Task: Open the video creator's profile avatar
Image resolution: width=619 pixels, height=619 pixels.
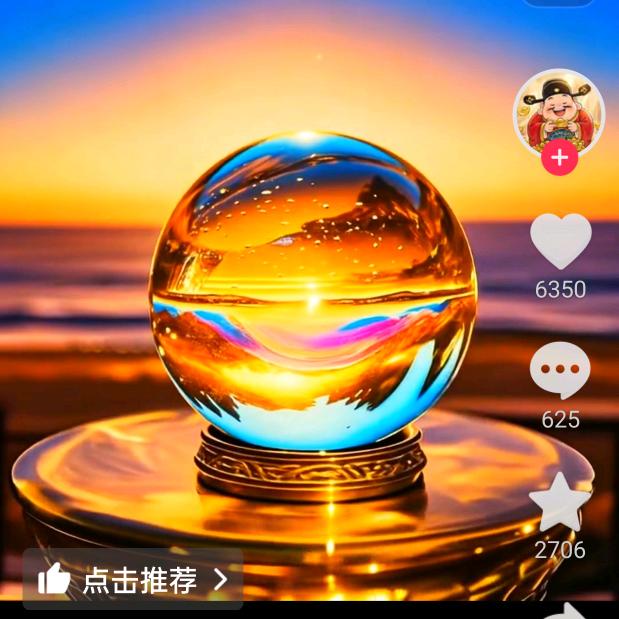Action: coord(558,108)
